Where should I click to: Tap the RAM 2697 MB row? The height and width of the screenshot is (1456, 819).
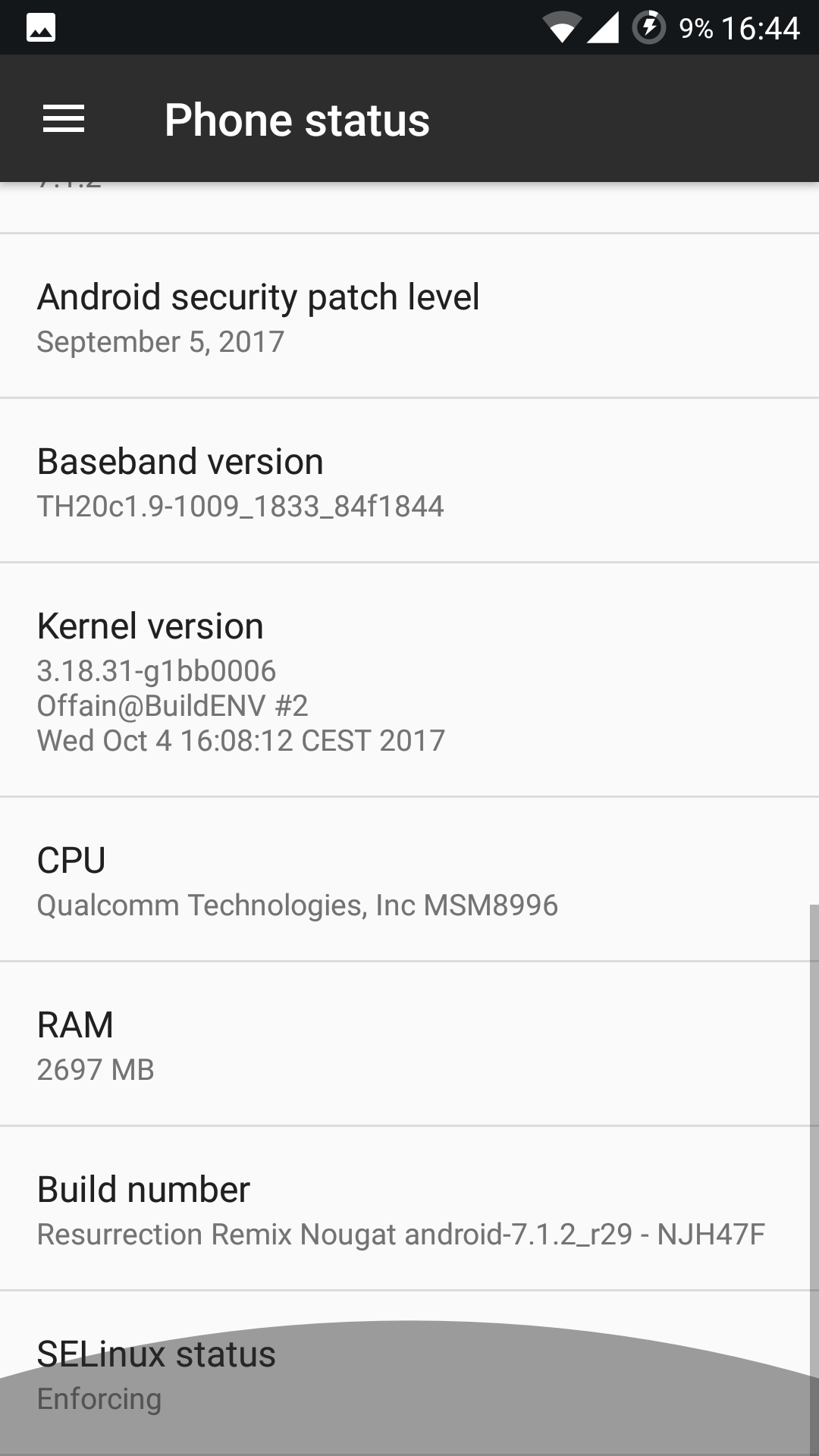409,1043
